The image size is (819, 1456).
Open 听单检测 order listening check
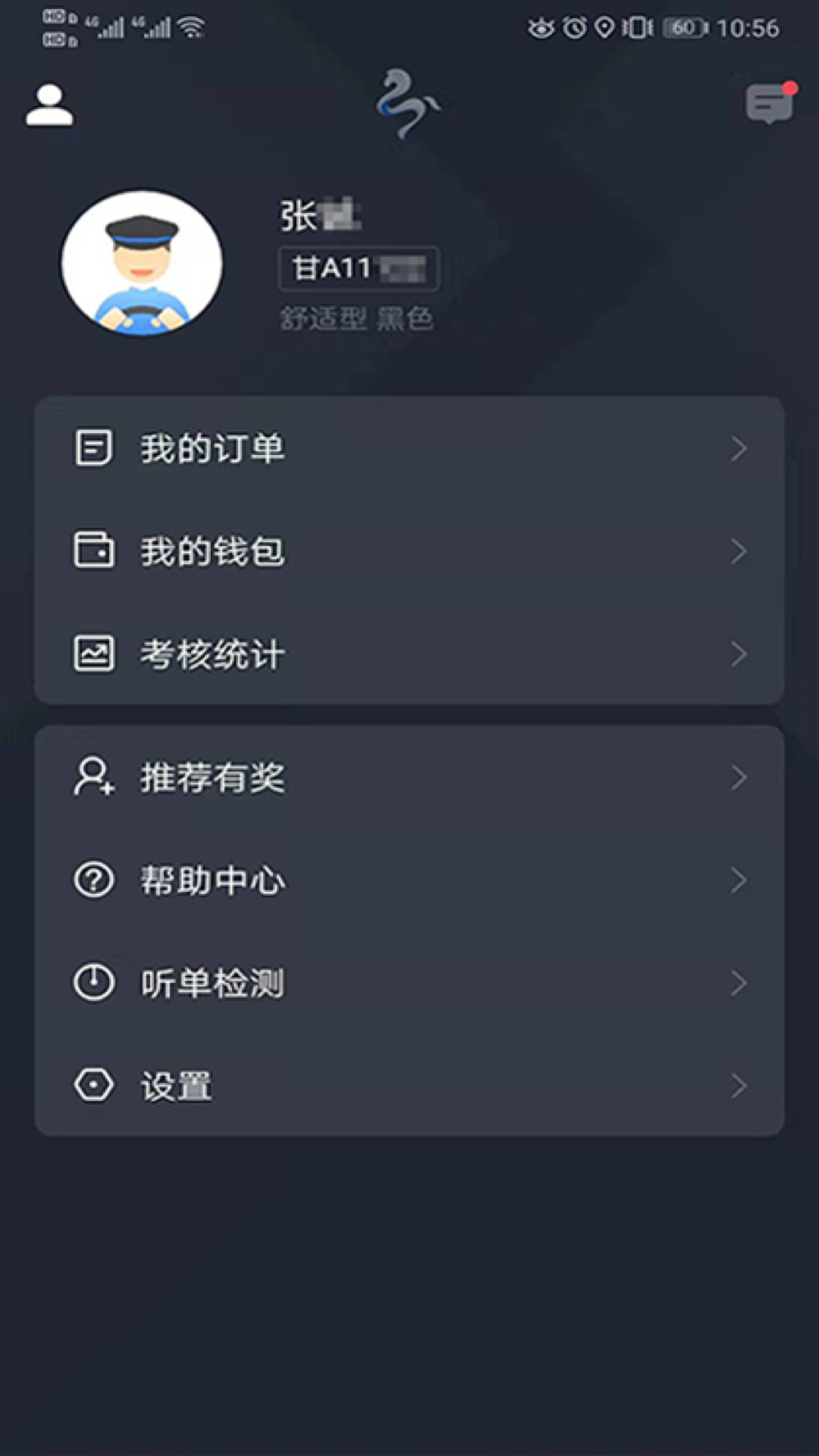[x=409, y=984]
